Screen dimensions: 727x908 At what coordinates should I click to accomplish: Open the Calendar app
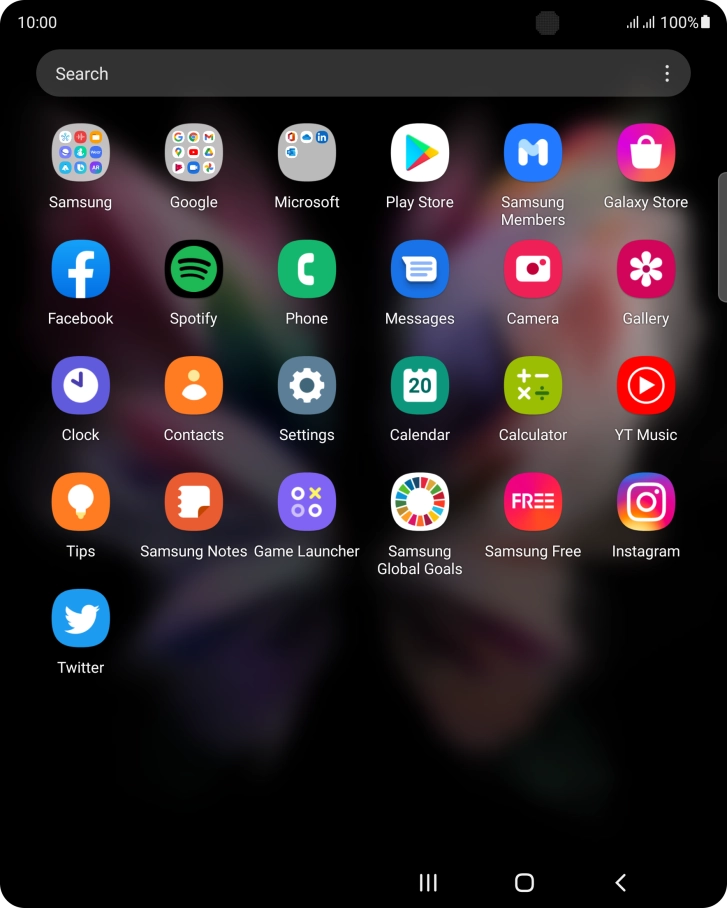click(420, 386)
